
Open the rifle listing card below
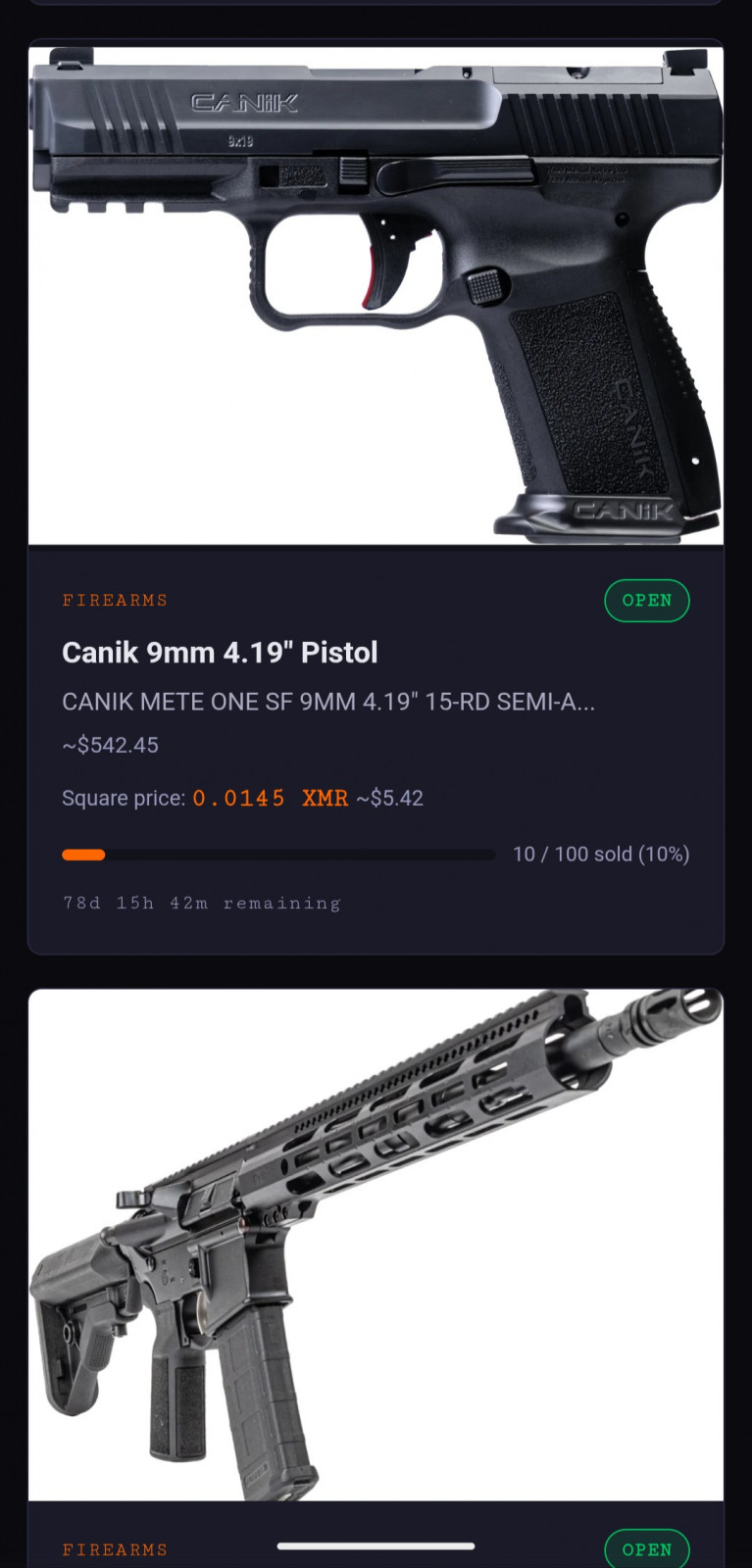pyautogui.click(x=376, y=1245)
